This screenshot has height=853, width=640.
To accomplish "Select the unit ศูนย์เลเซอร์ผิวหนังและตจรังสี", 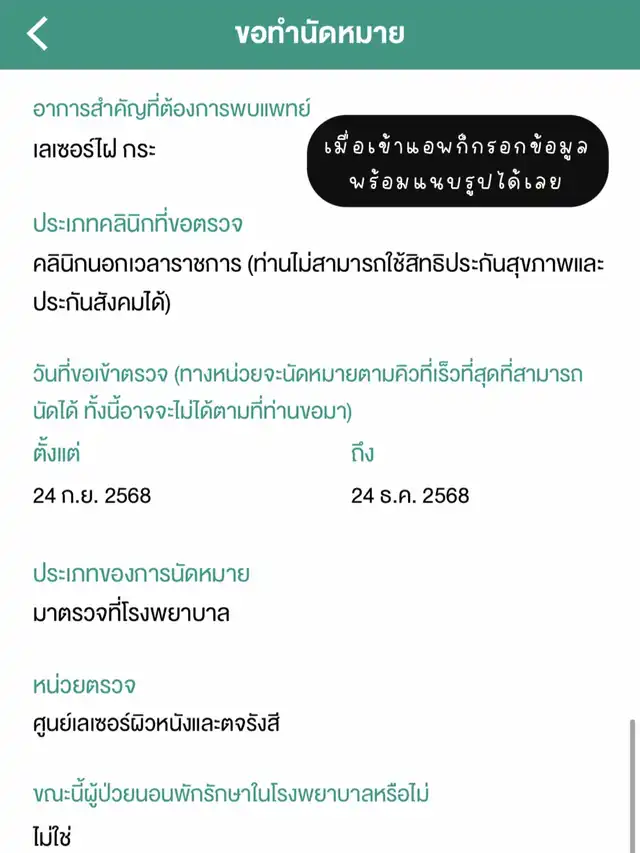I will (x=156, y=724).
